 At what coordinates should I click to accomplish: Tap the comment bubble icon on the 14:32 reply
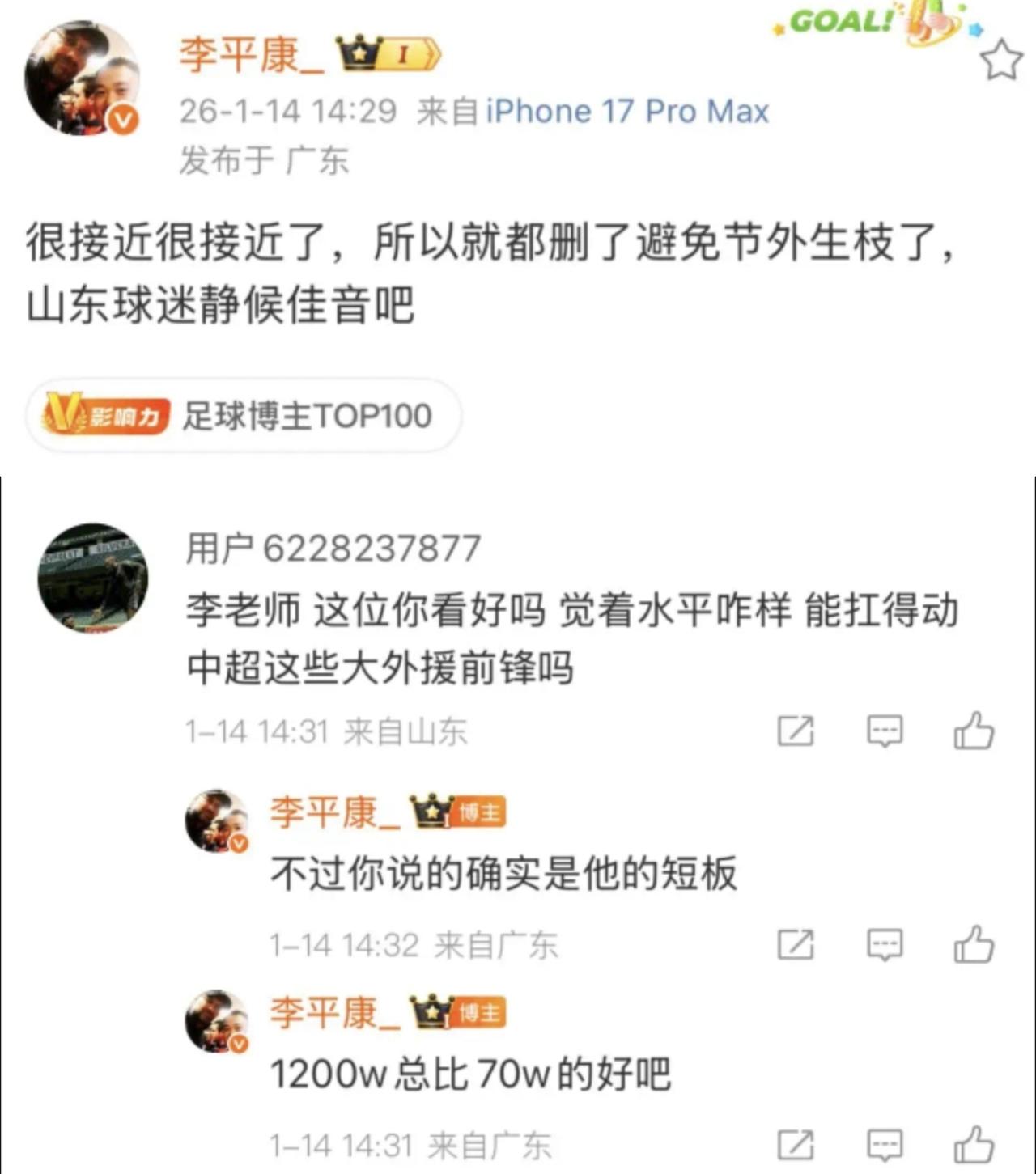pyautogui.click(x=886, y=942)
